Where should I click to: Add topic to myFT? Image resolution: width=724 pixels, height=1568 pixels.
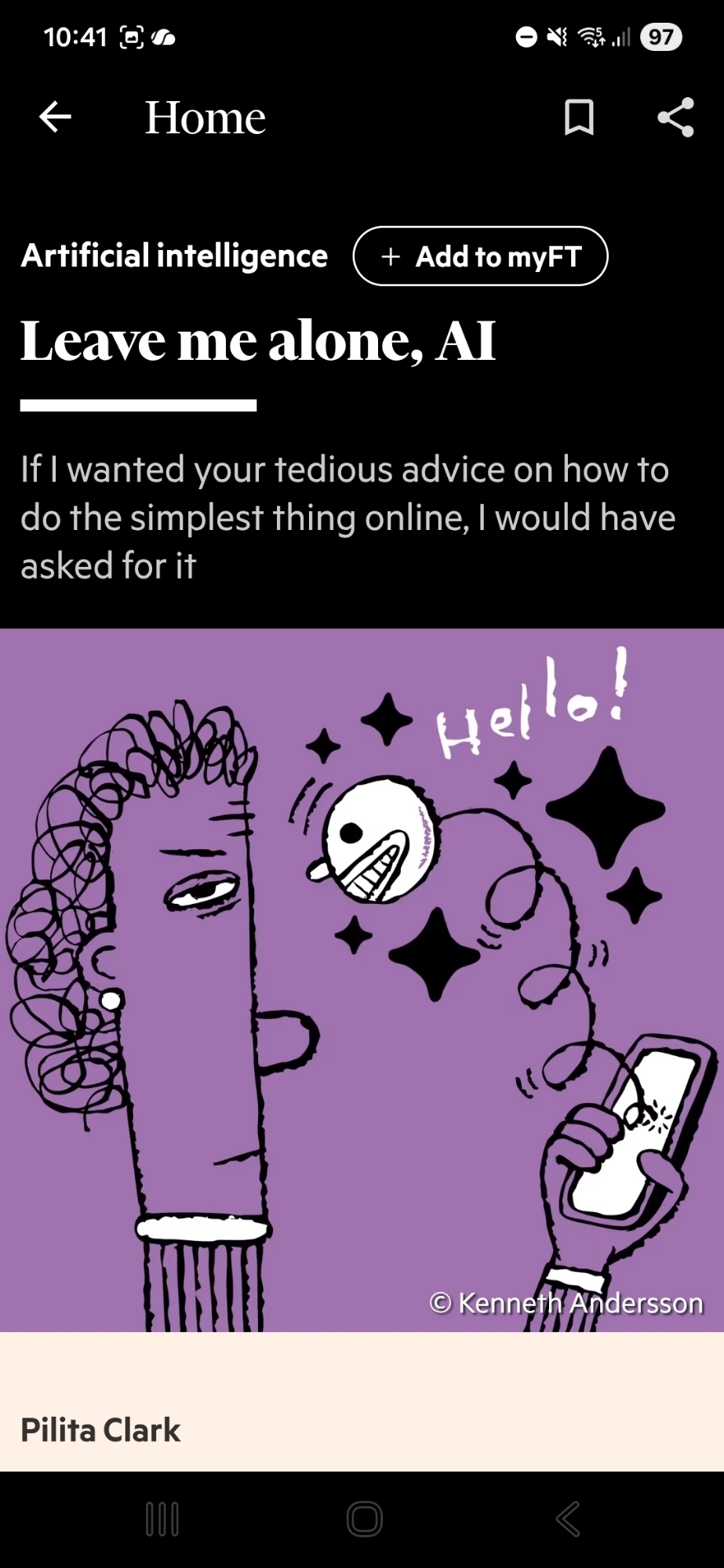(x=480, y=256)
